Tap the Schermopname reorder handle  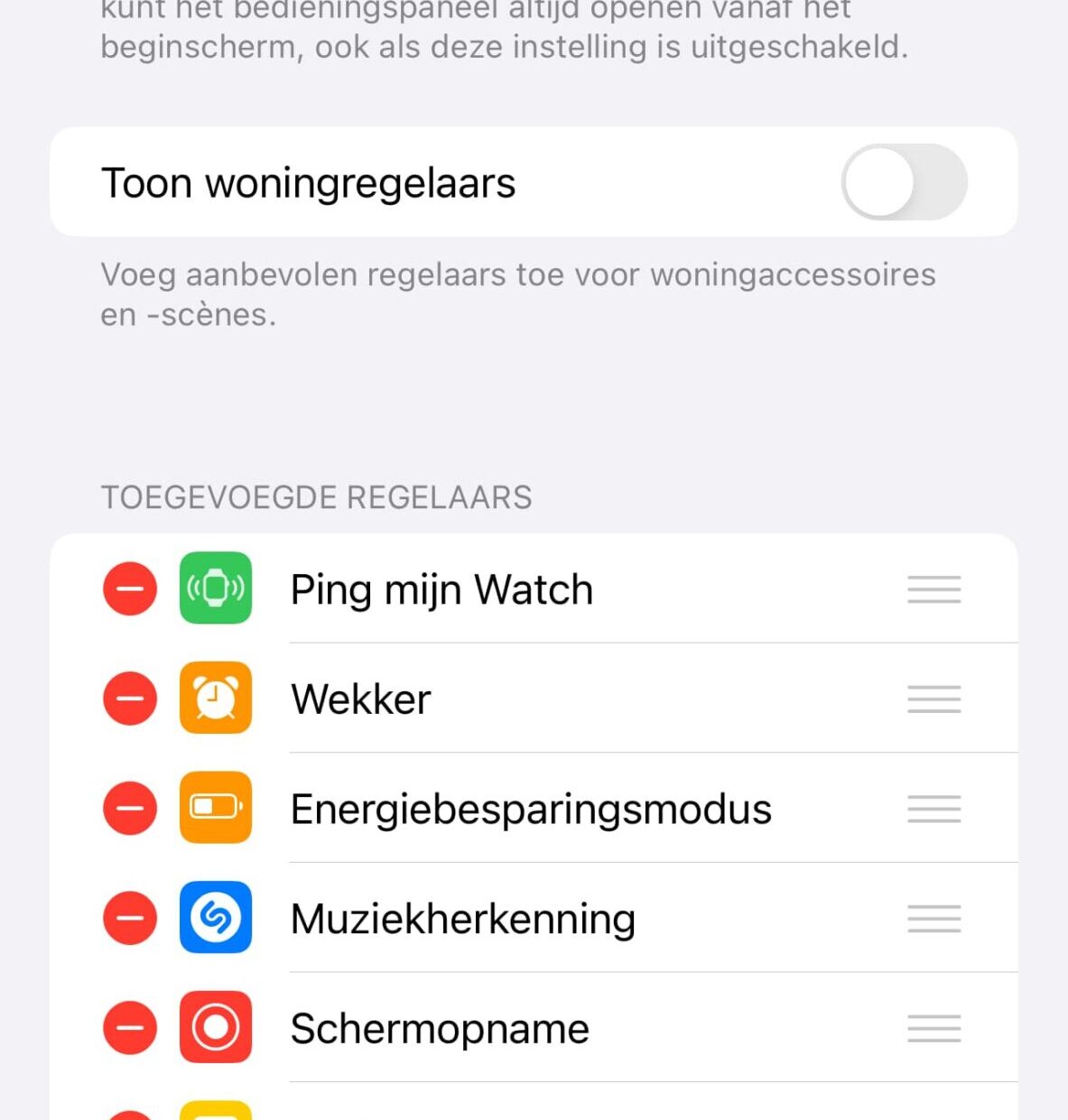(933, 1028)
